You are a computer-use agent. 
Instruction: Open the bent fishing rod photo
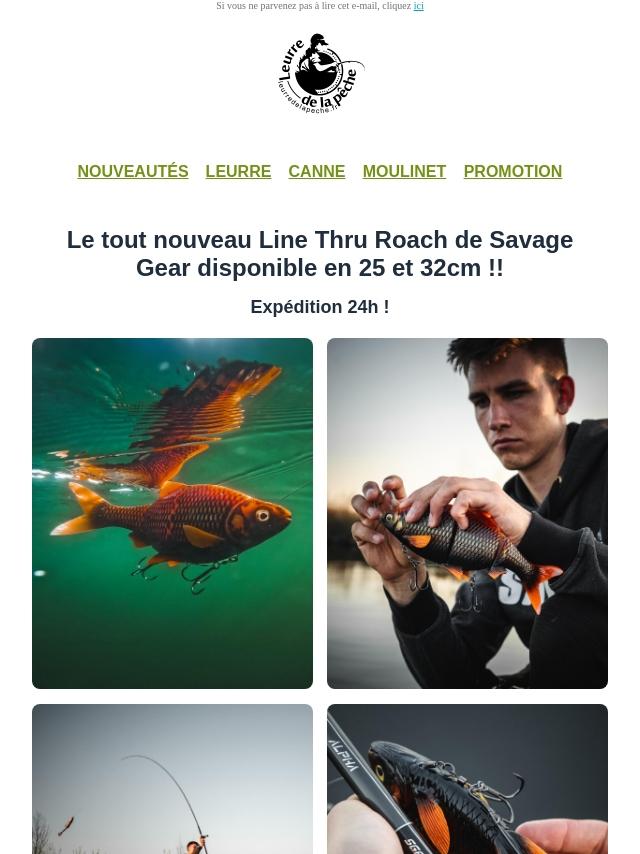(172, 779)
